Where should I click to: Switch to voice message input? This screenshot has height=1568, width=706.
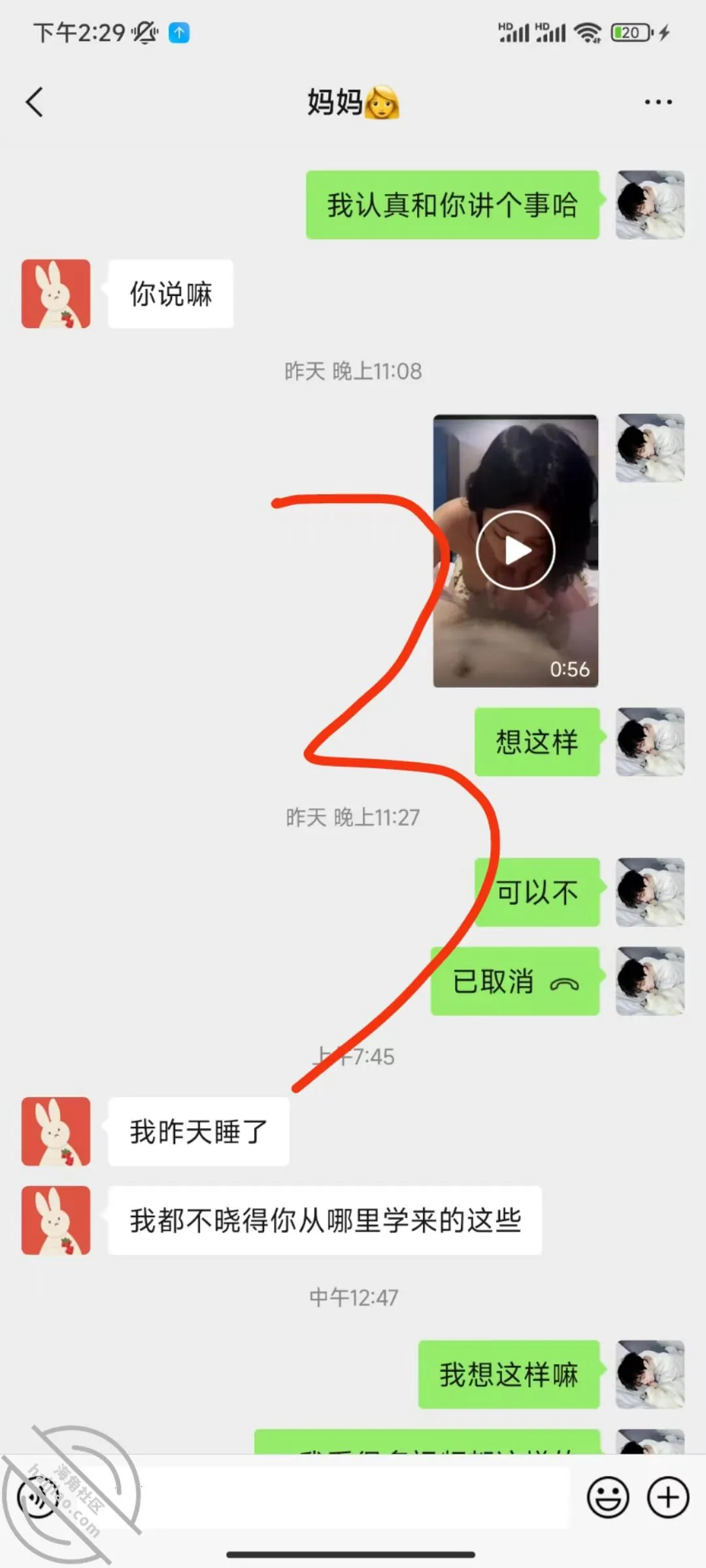(x=38, y=1497)
